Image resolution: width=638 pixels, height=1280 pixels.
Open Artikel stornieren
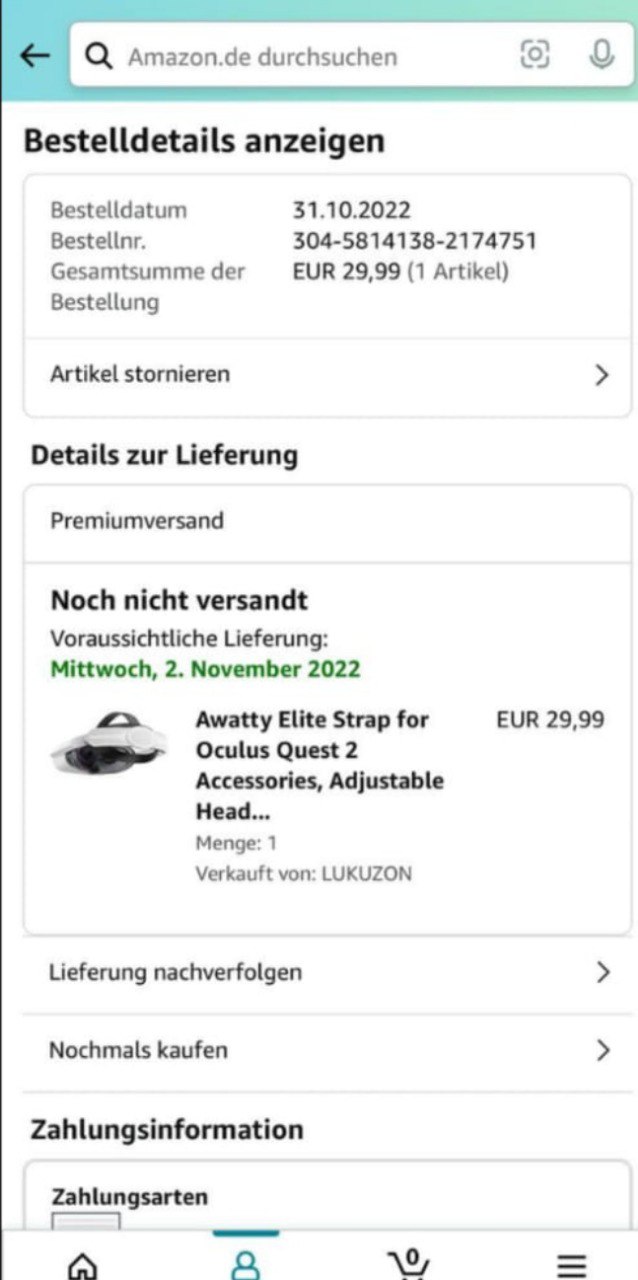pyautogui.click(x=328, y=375)
